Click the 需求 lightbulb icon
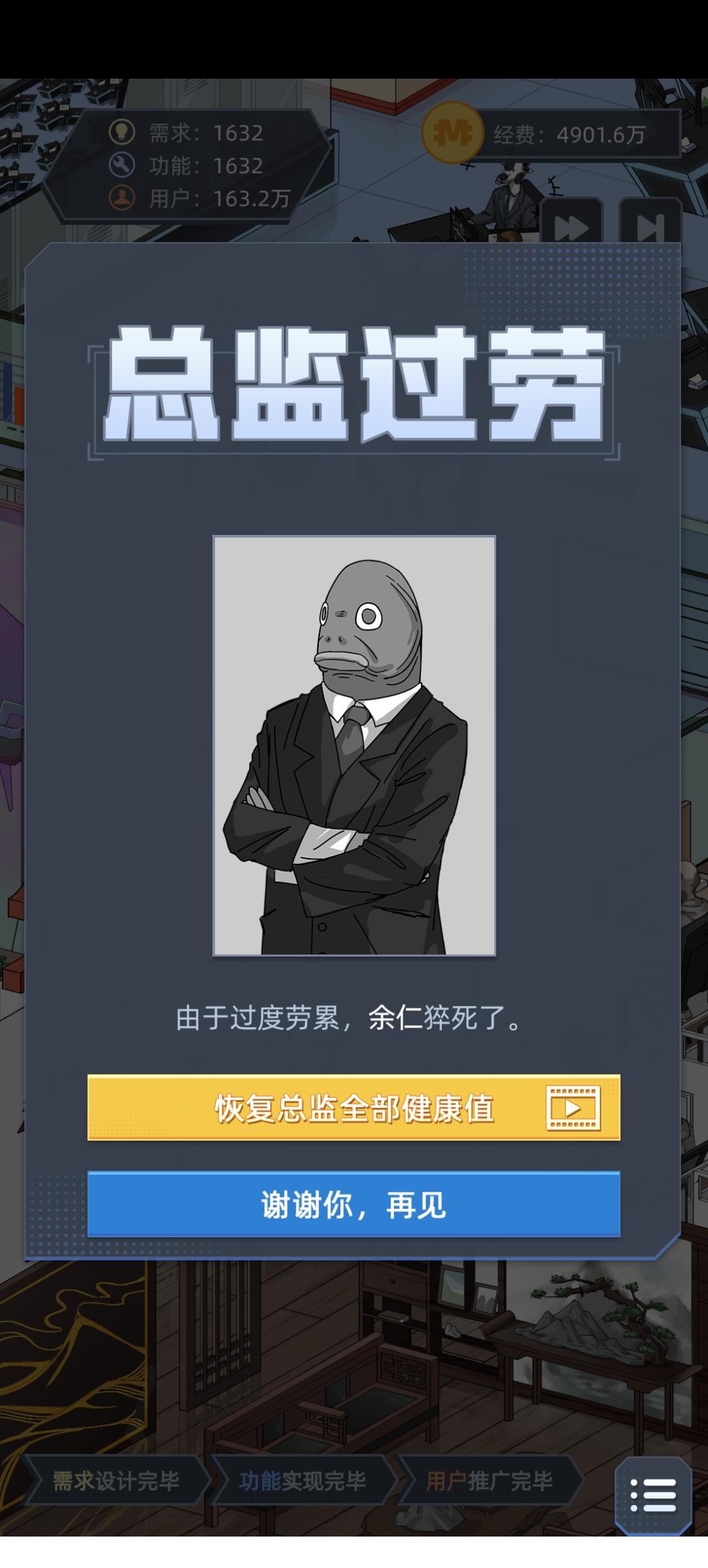The height and width of the screenshot is (1568, 708). [x=122, y=133]
